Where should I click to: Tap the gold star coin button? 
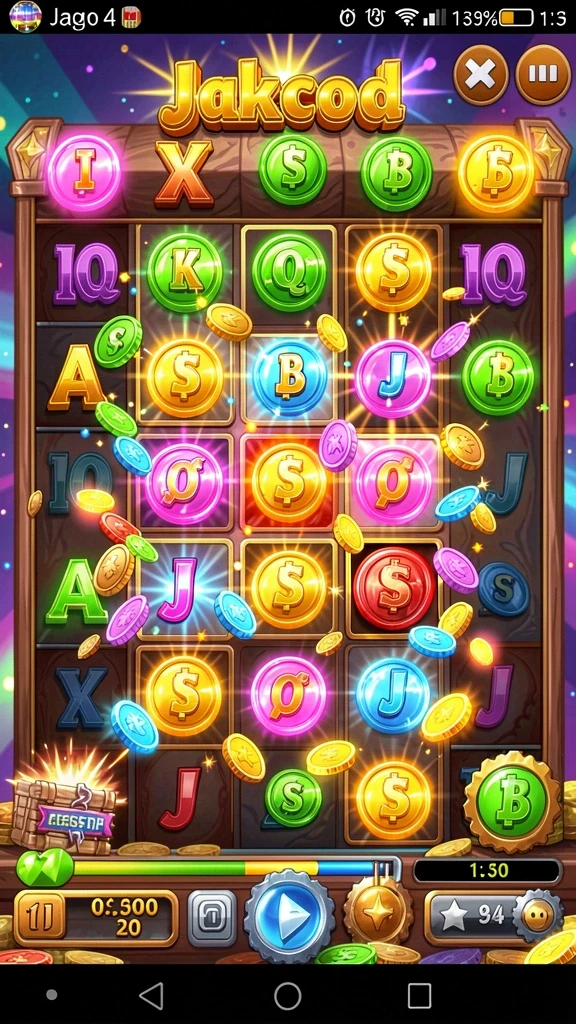click(379, 910)
